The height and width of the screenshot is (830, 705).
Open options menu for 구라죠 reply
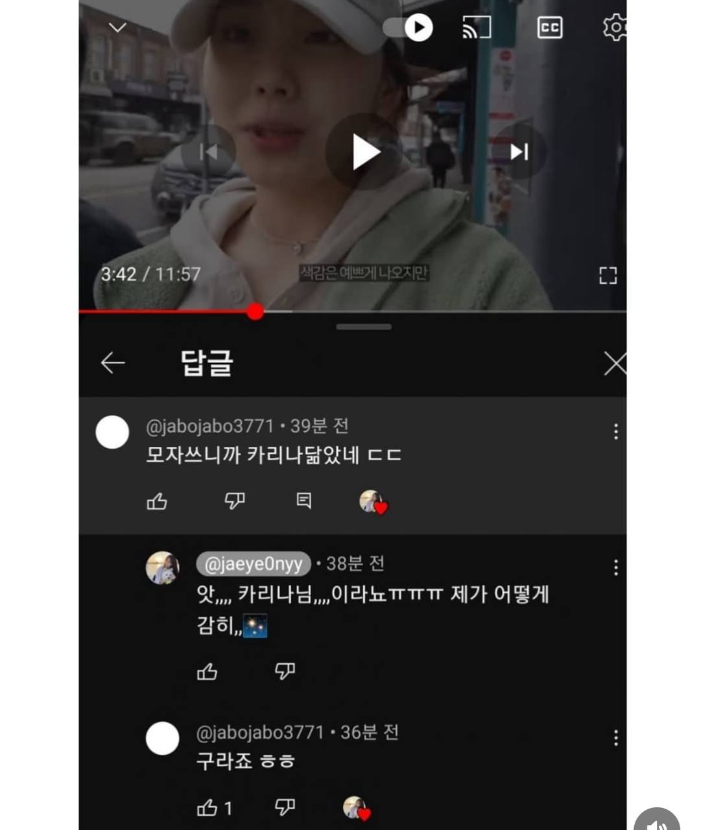point(615,737)
